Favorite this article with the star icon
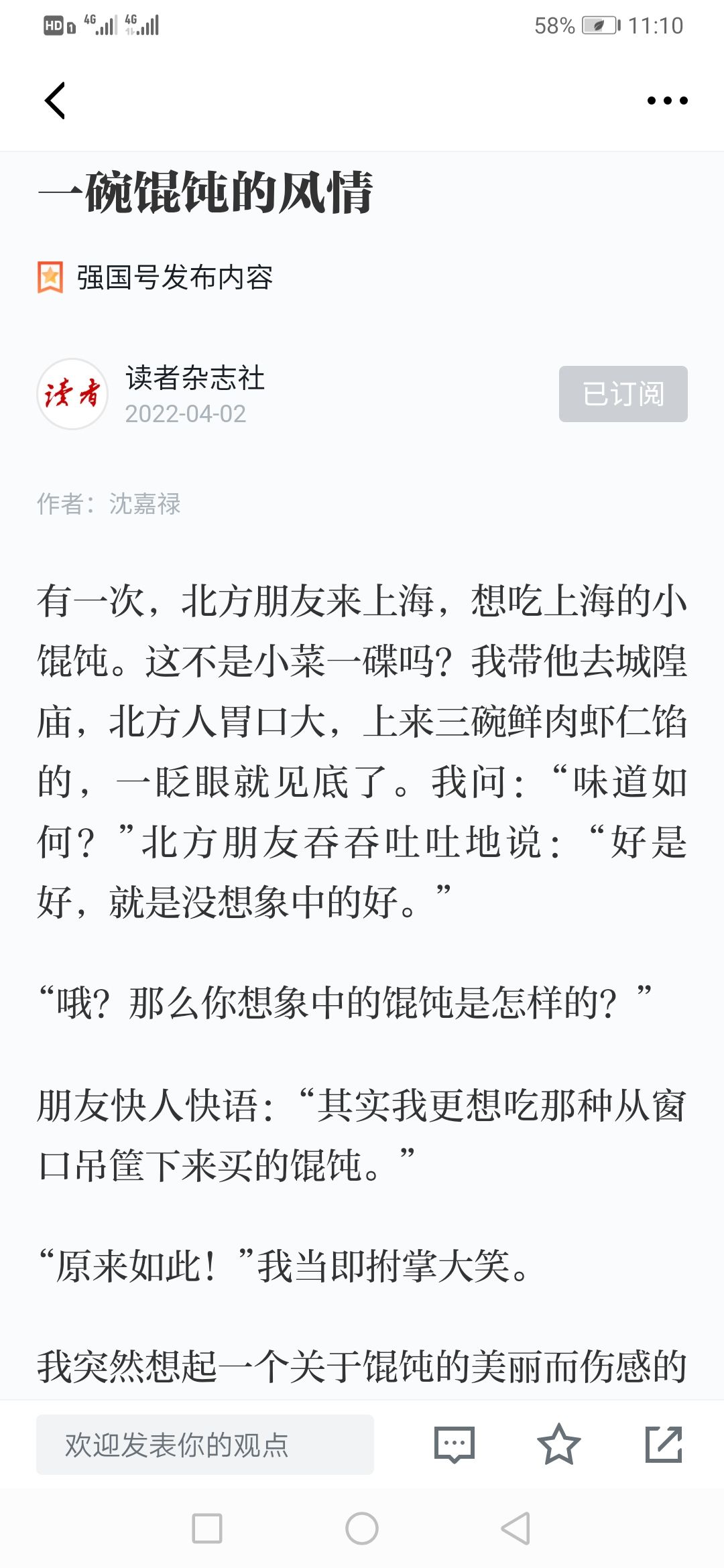 coord(558,1444)
